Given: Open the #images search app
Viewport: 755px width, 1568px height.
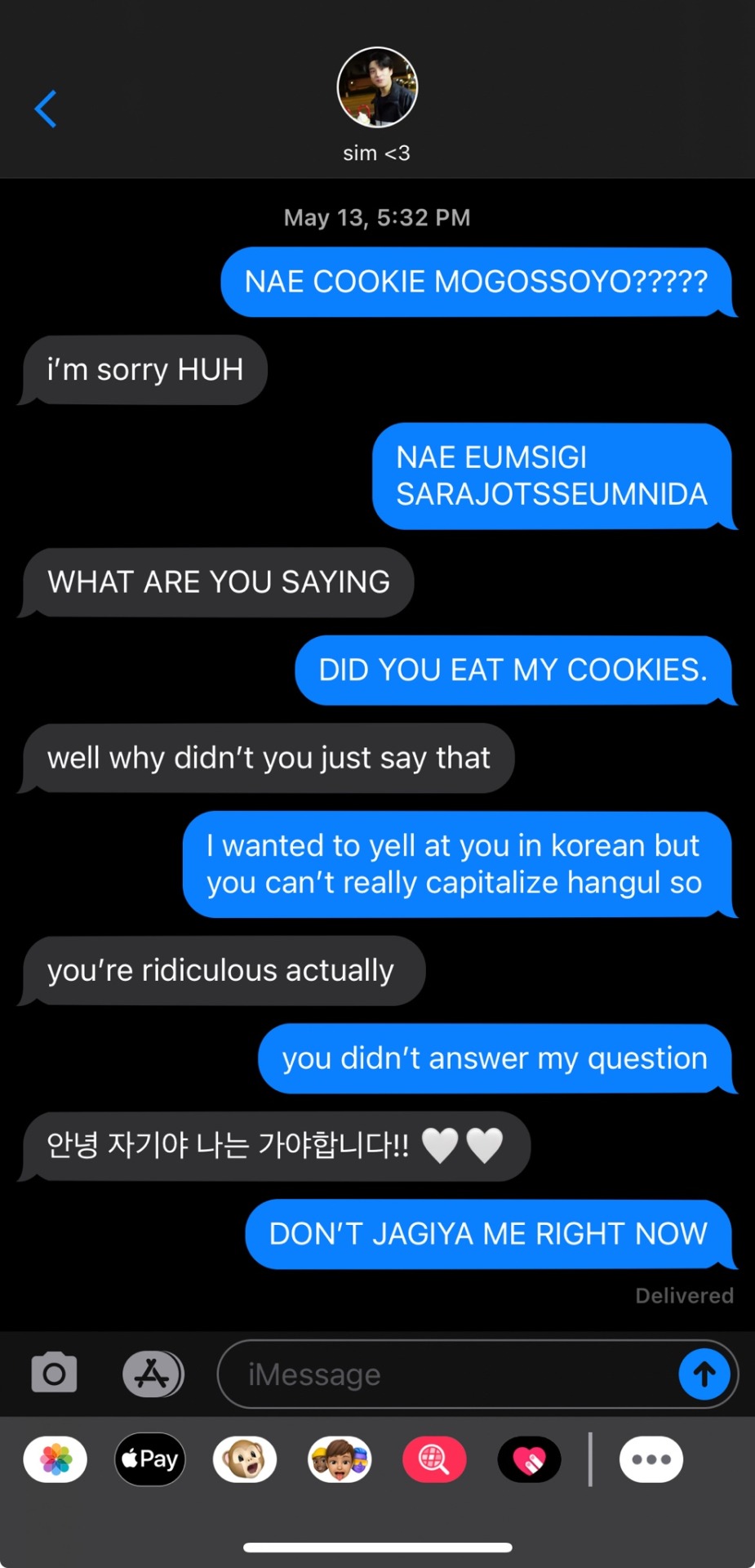Looking at the screenshot, I should pyautogui.click(x=434, y=1459).
